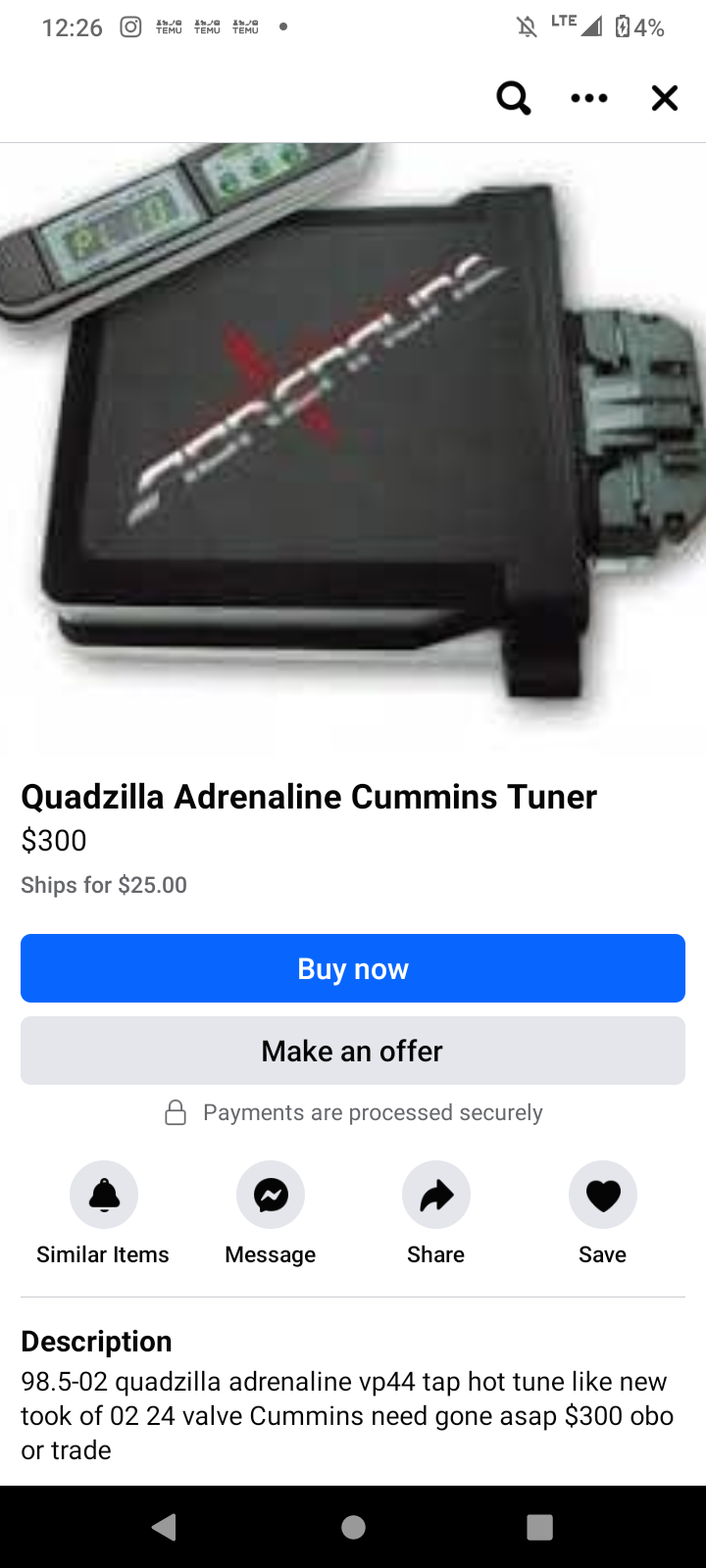706x1568 pixels.
Task: Tap Buy now
Action: tap(353, 968)
